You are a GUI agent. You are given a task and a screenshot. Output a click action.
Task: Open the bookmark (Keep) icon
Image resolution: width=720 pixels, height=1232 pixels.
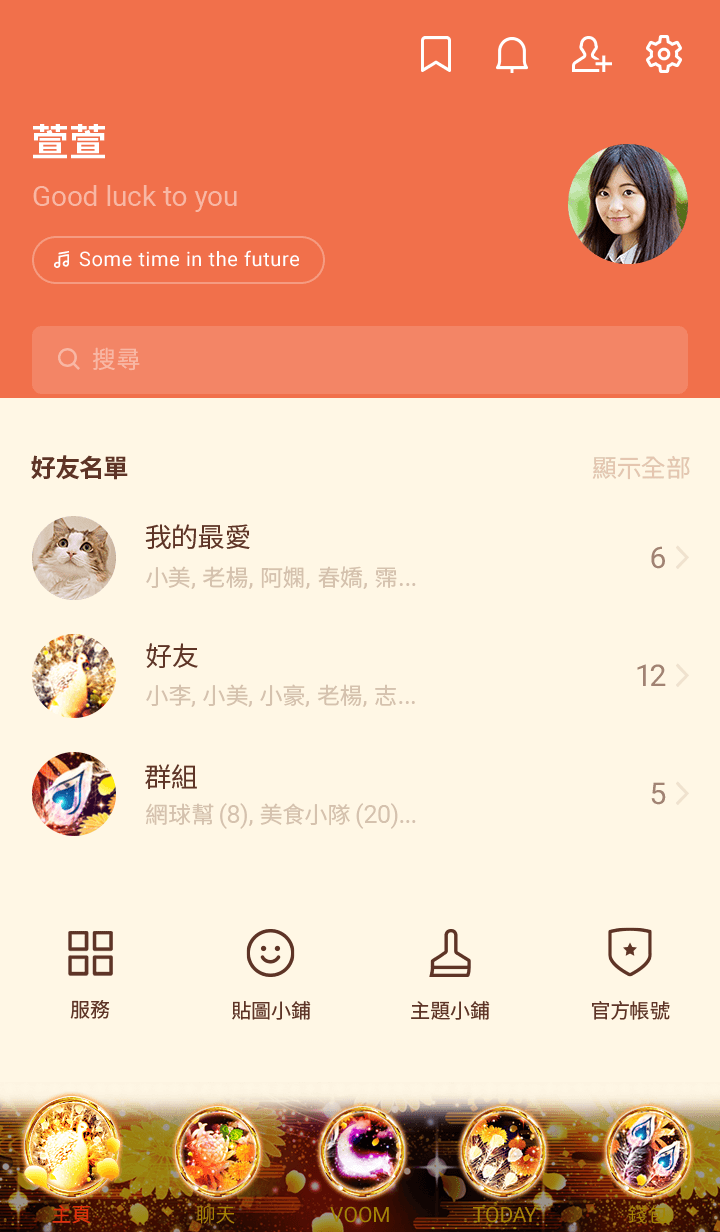(x=435, y=54)
